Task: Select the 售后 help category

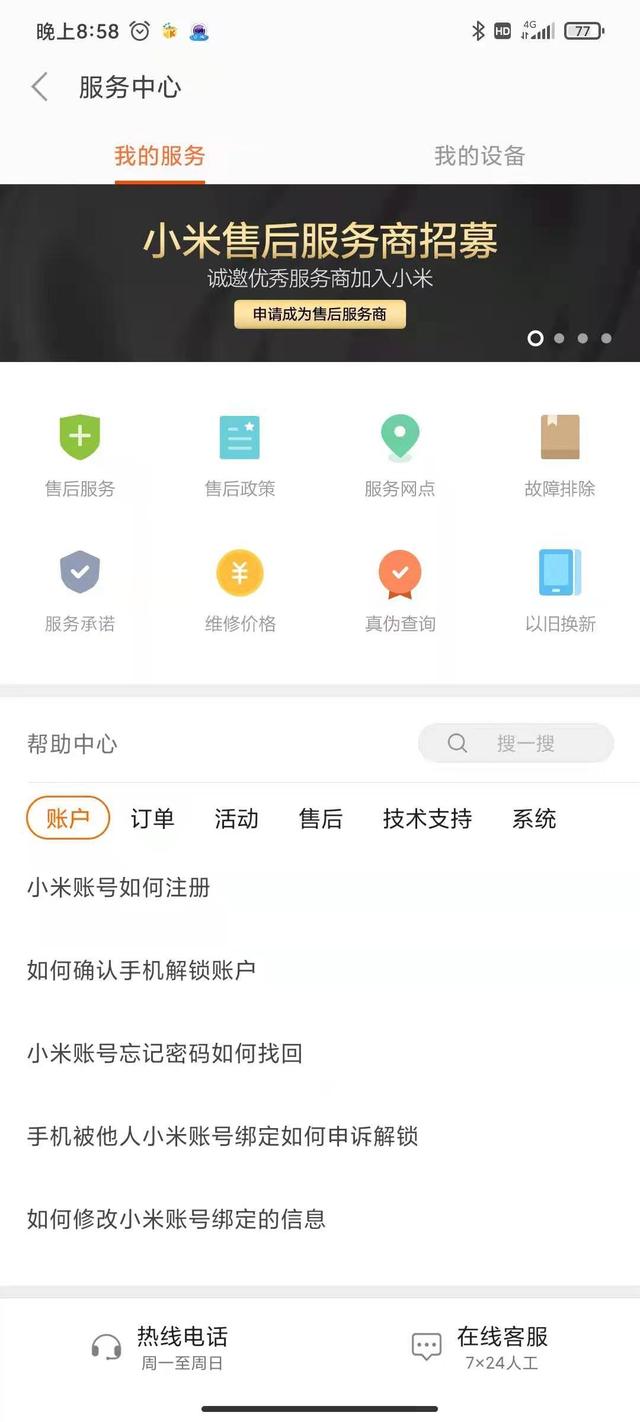Action: [x=321, y=819]
